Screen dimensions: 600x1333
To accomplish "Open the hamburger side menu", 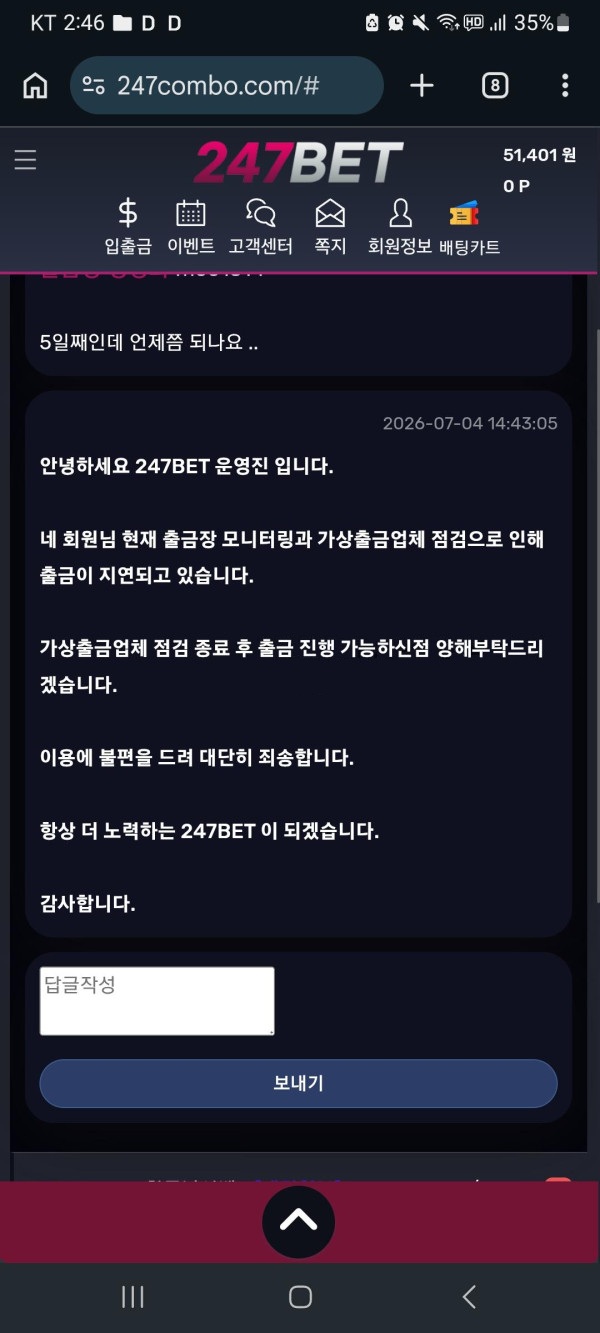I will point(25,160).
